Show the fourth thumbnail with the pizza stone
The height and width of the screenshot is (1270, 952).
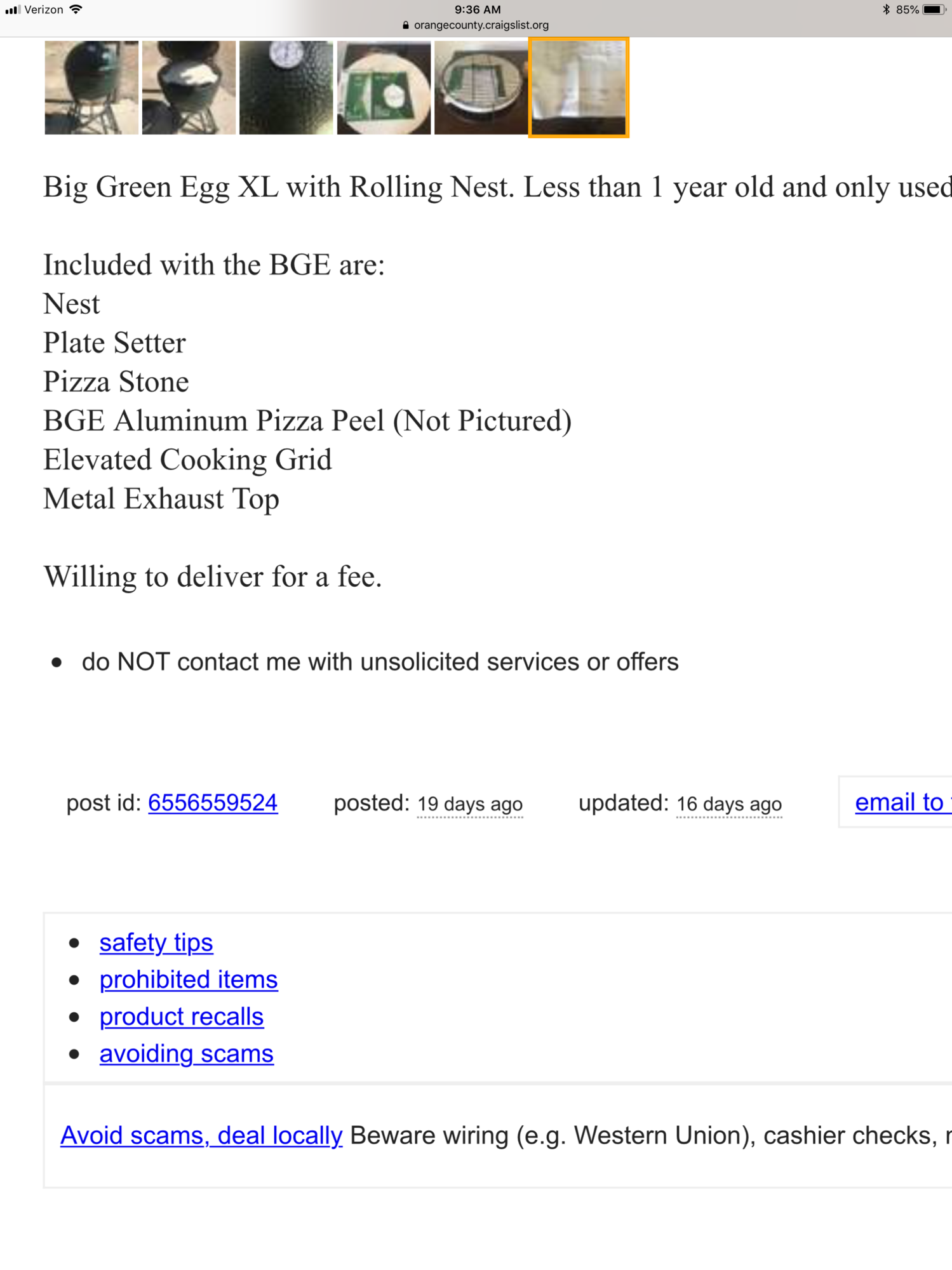click(x=384, y=88)
